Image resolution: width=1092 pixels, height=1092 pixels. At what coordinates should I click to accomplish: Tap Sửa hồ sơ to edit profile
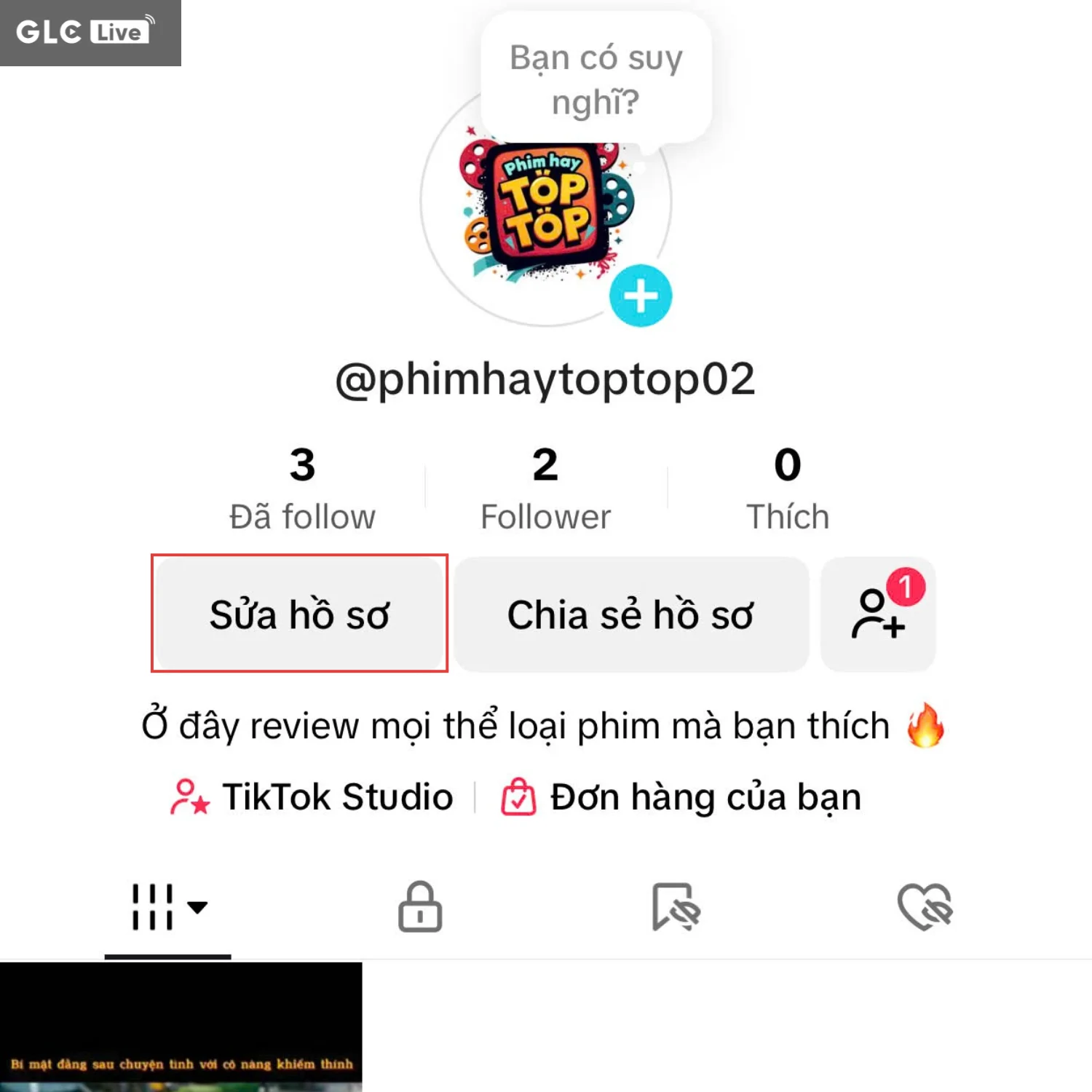point(299,614)
